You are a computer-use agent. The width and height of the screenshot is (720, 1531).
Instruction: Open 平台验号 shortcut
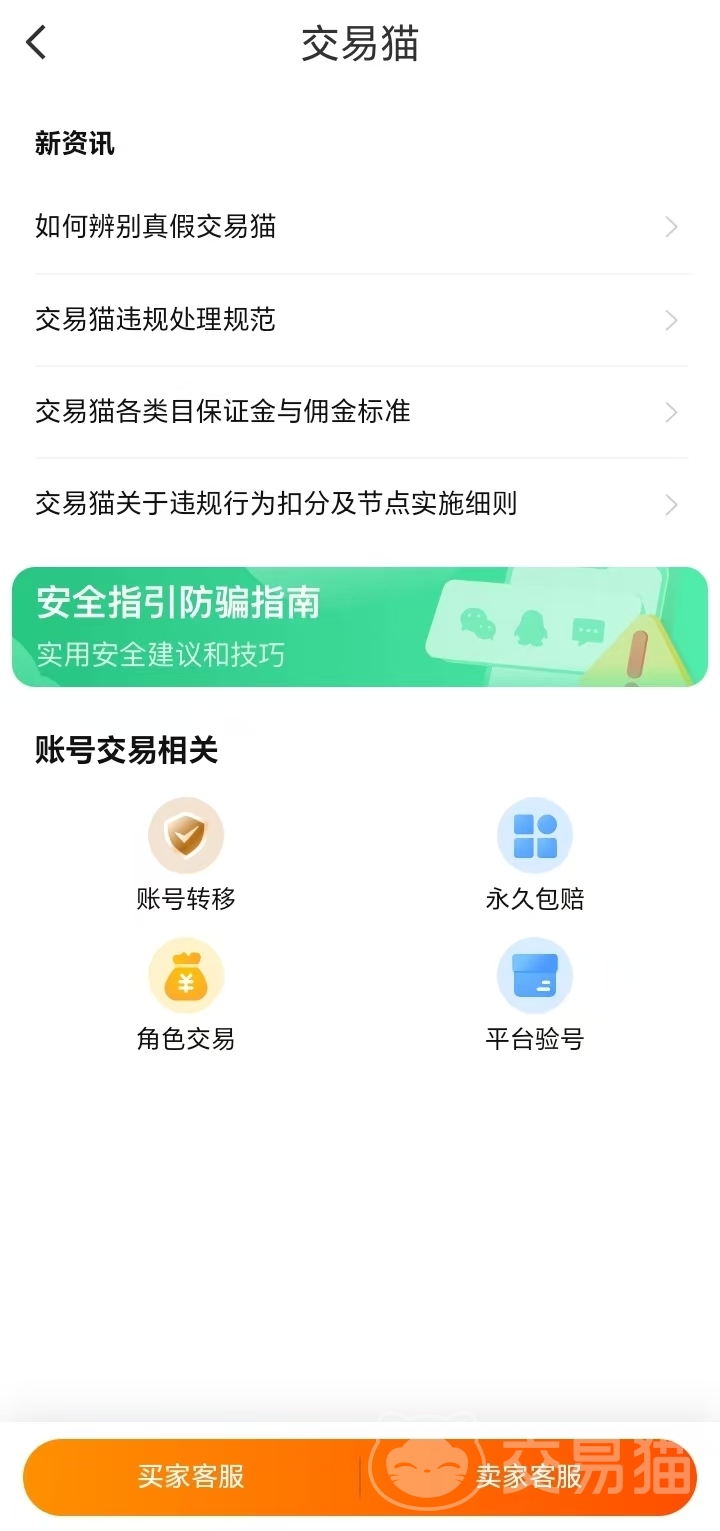pos(534,995)
